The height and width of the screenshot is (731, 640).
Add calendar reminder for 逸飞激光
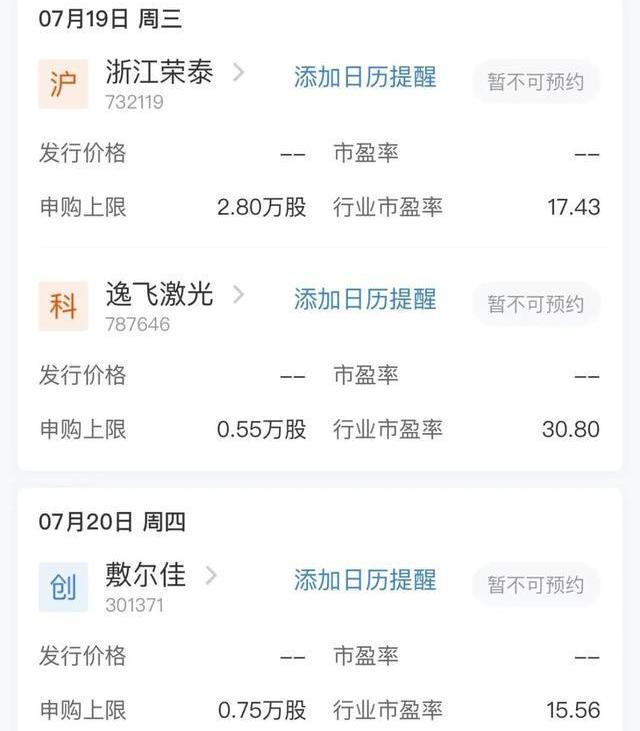point(365,299)
